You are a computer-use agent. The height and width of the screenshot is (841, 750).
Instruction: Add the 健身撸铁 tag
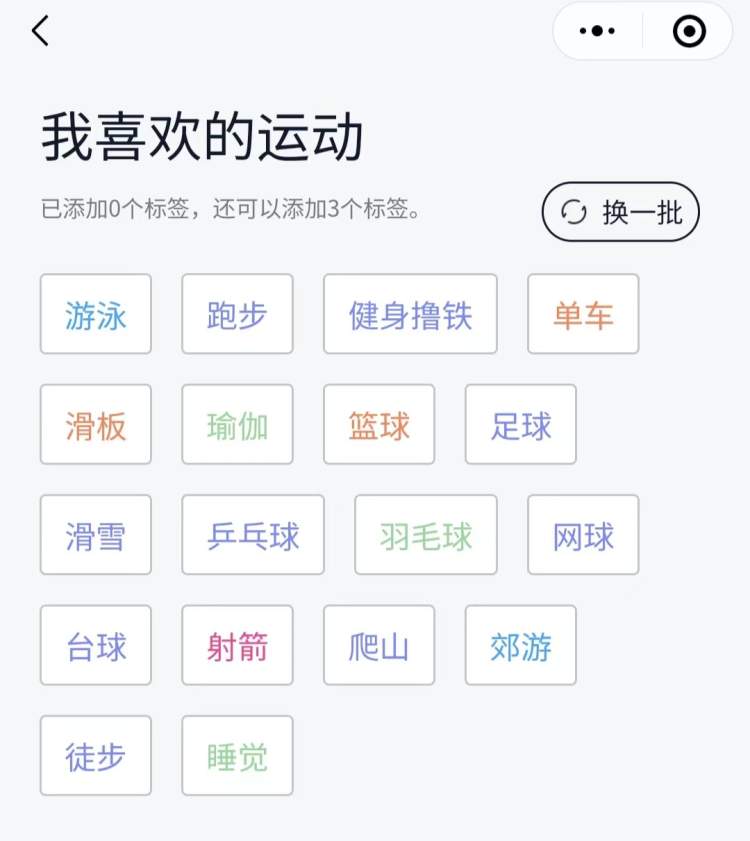pos(410,314)
